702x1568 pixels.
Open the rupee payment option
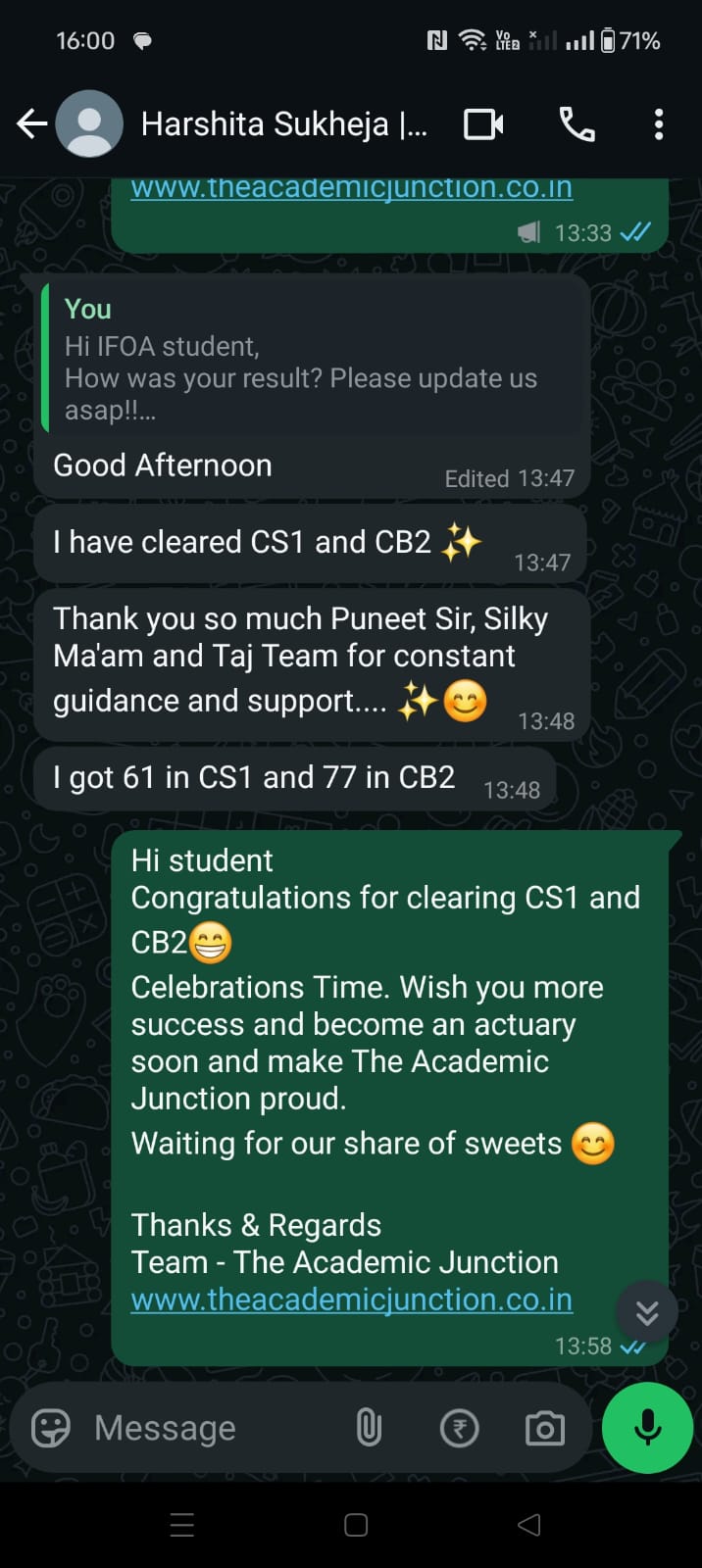tap(459, 1428)
